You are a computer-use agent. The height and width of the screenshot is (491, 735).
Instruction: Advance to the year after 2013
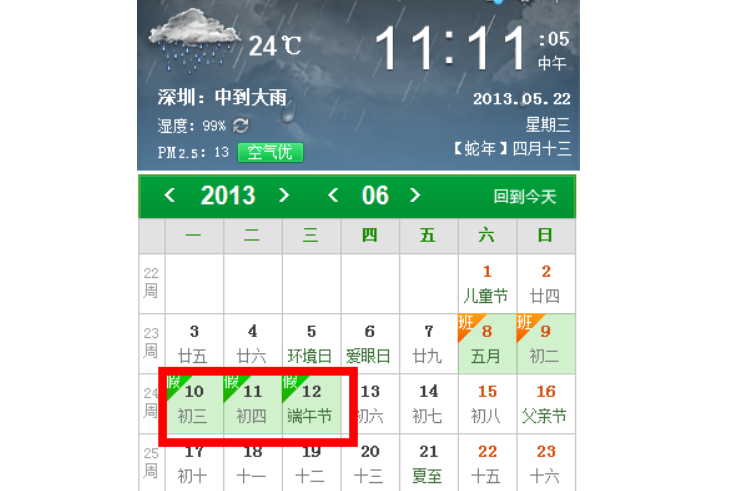(x=284, y=196)
